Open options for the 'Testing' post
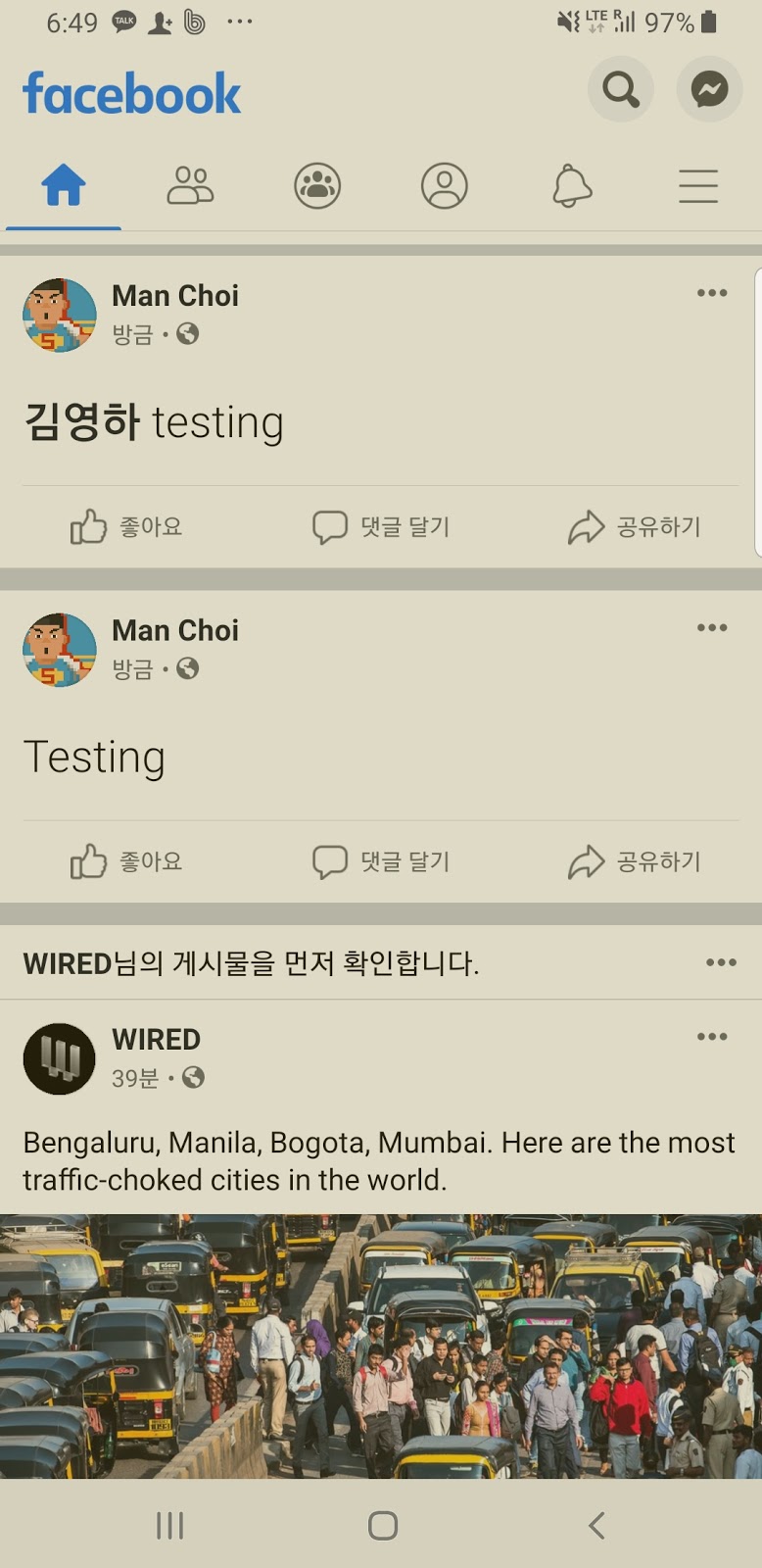Screen dimensions: 762x1568 [712, 628]
